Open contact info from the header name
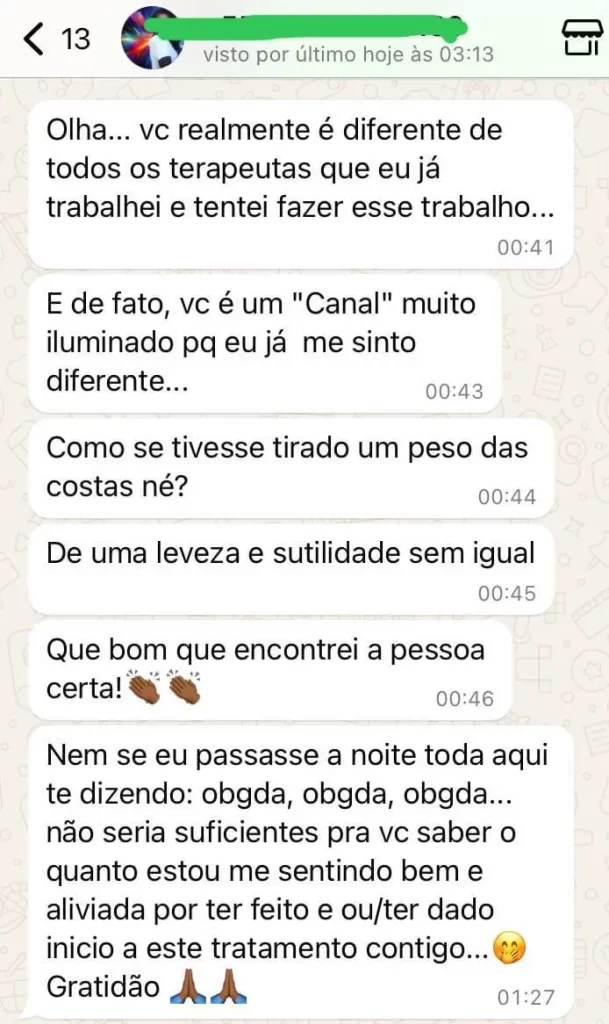 [330, 30]
